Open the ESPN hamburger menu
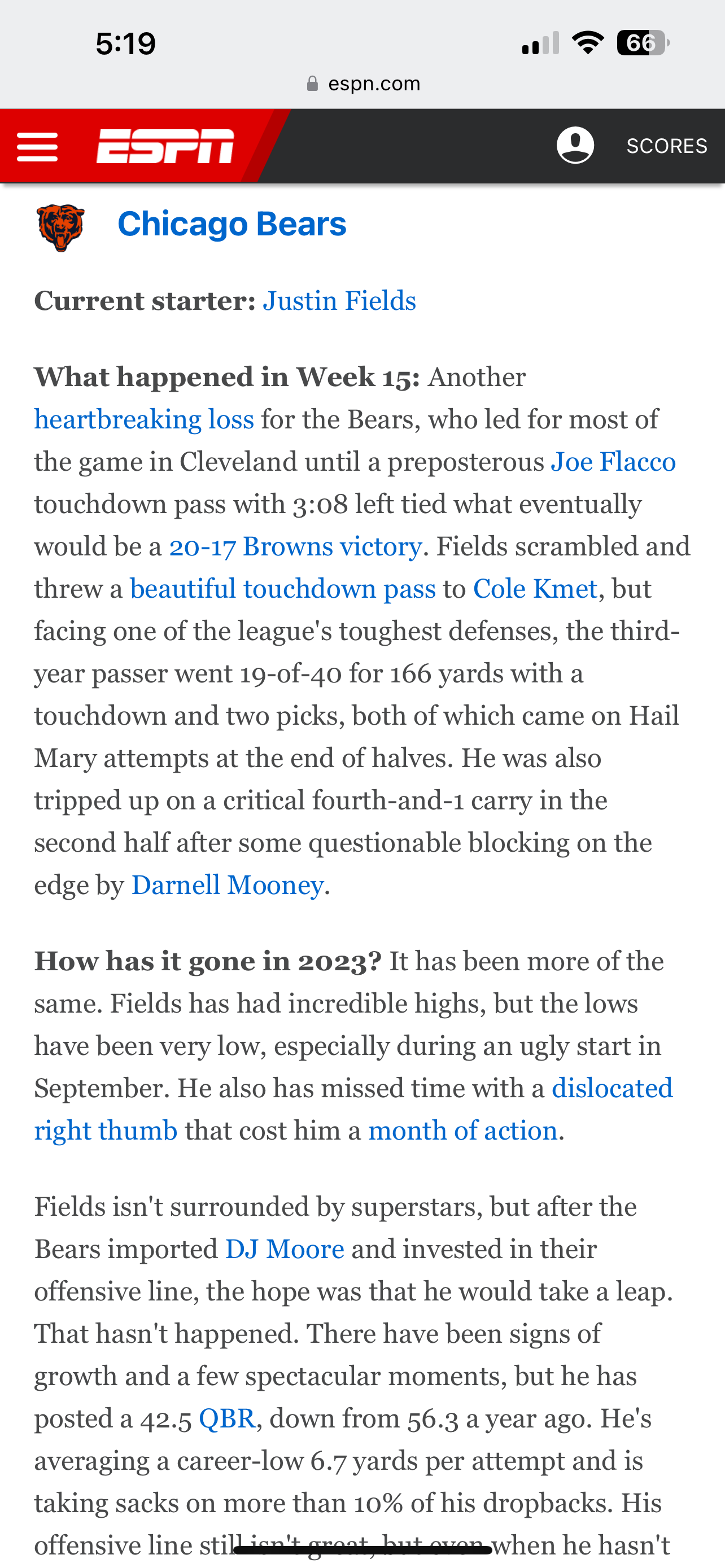Image resolution: width=725 pixels, height=1568 pixels. 37,147
